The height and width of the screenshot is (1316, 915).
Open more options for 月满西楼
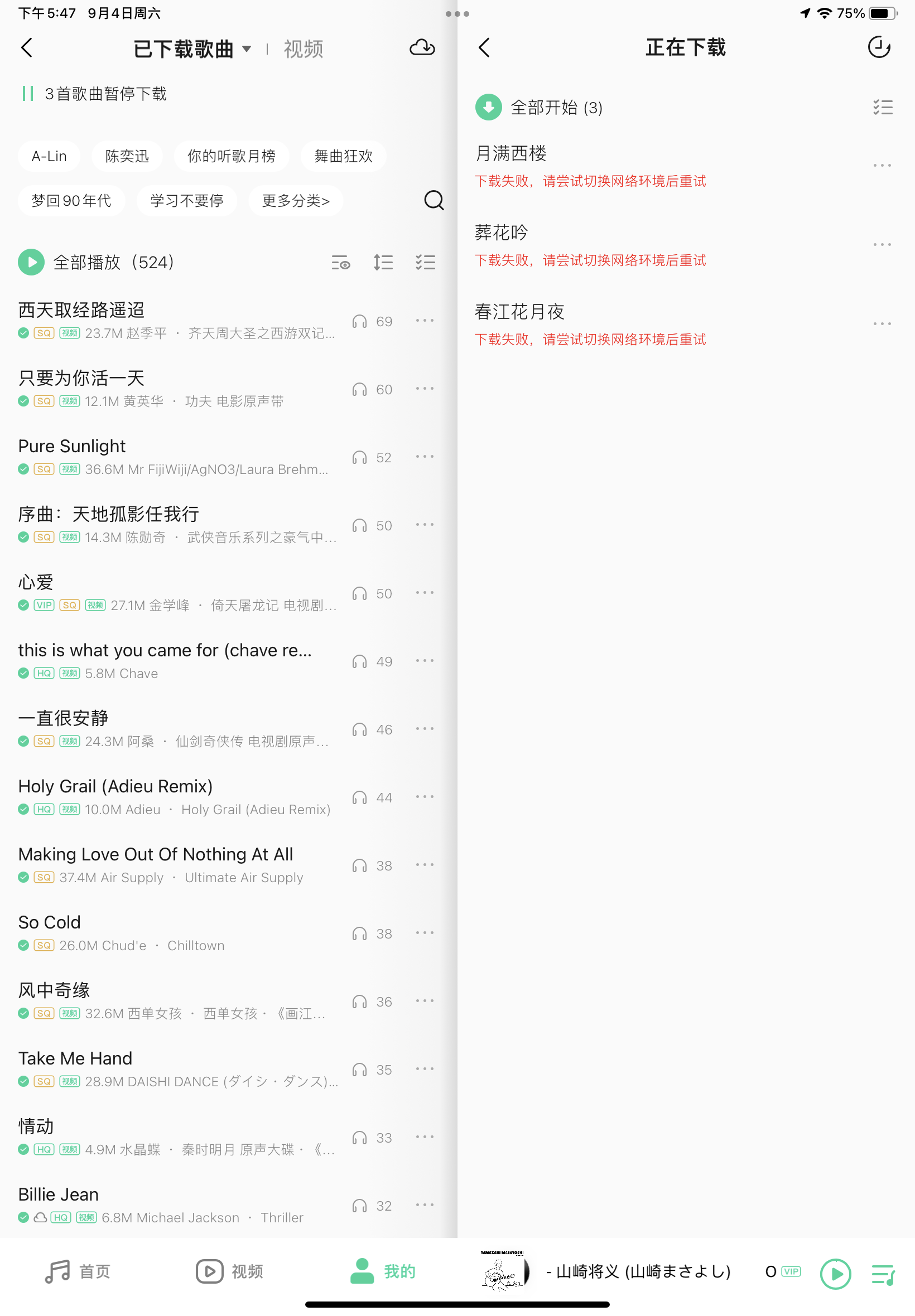coord(882,166)
